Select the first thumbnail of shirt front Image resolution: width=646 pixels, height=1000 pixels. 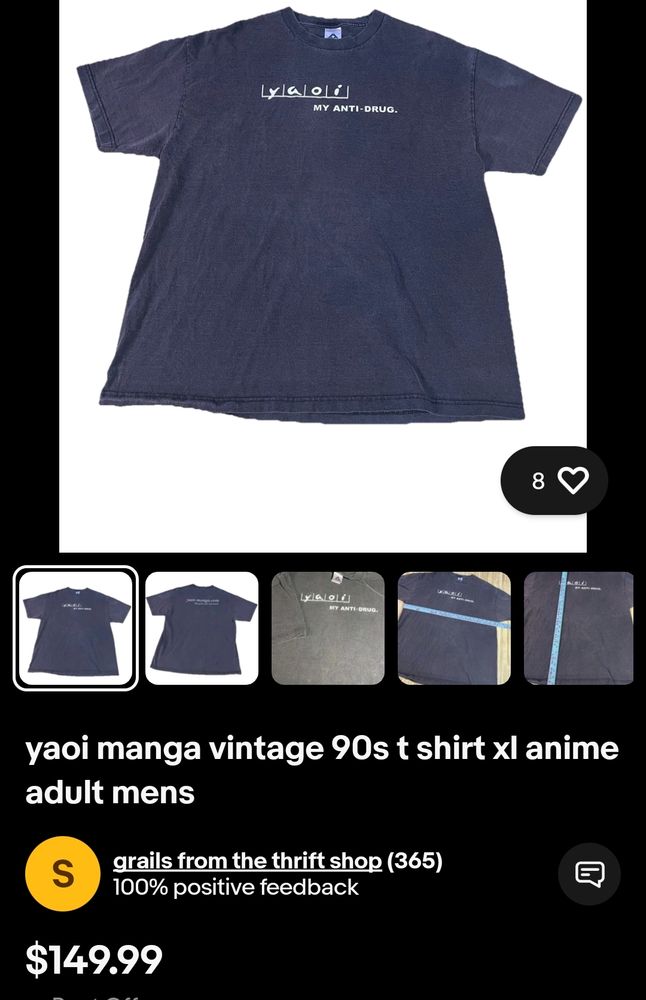[75, 628]
